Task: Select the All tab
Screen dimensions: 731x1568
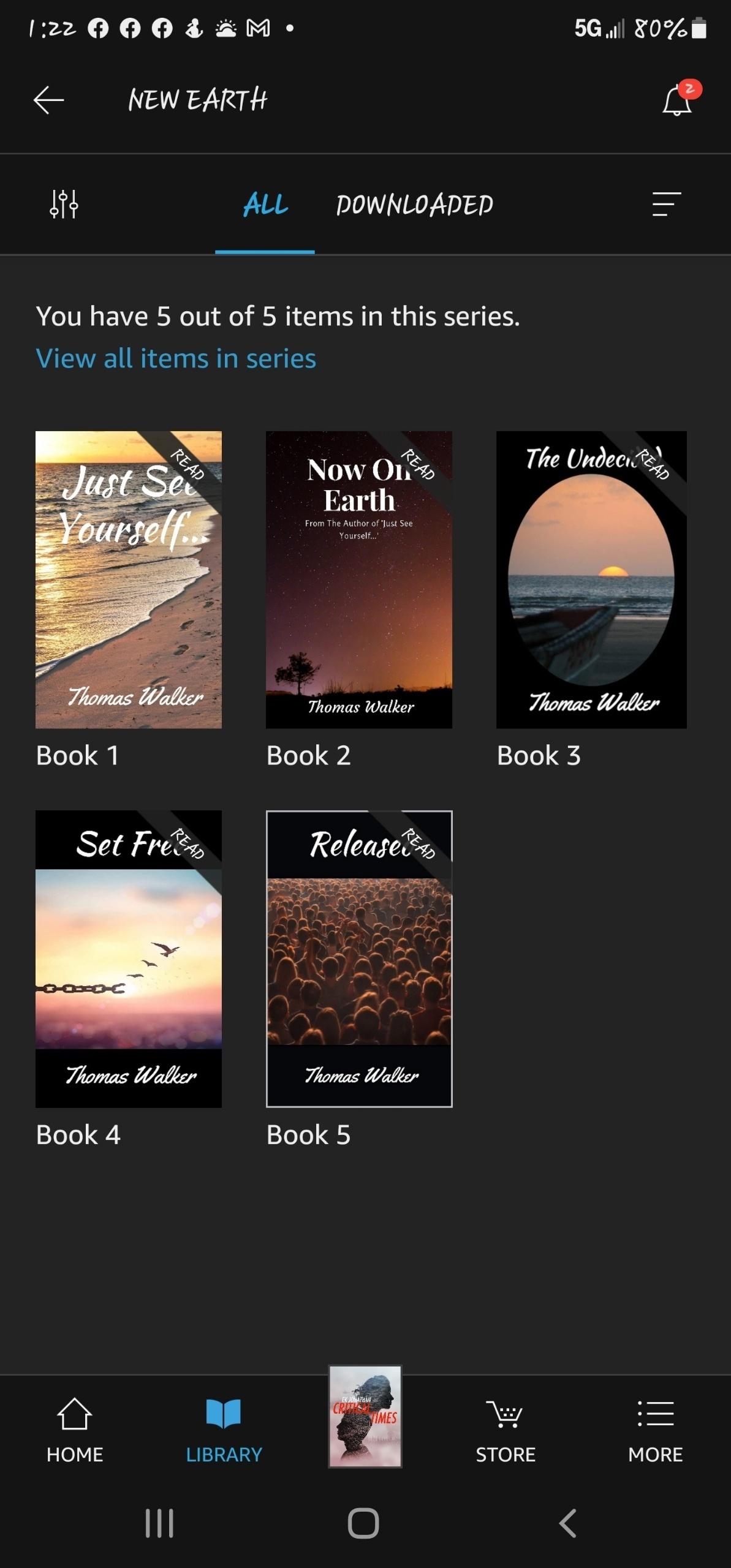Action: coord(265,205)
